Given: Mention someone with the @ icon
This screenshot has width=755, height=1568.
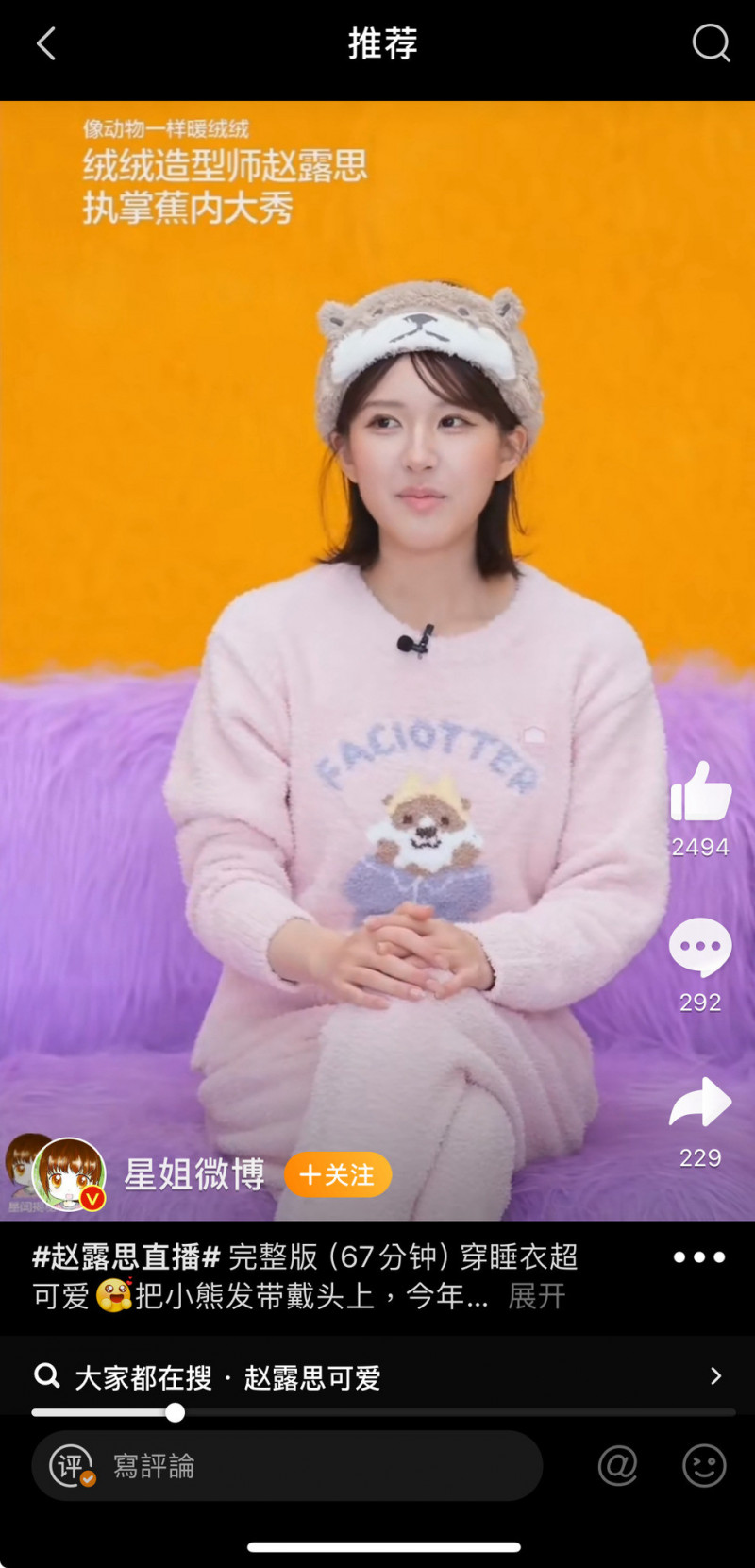Looking at the screenshot, I should [x=618, y=1466].
